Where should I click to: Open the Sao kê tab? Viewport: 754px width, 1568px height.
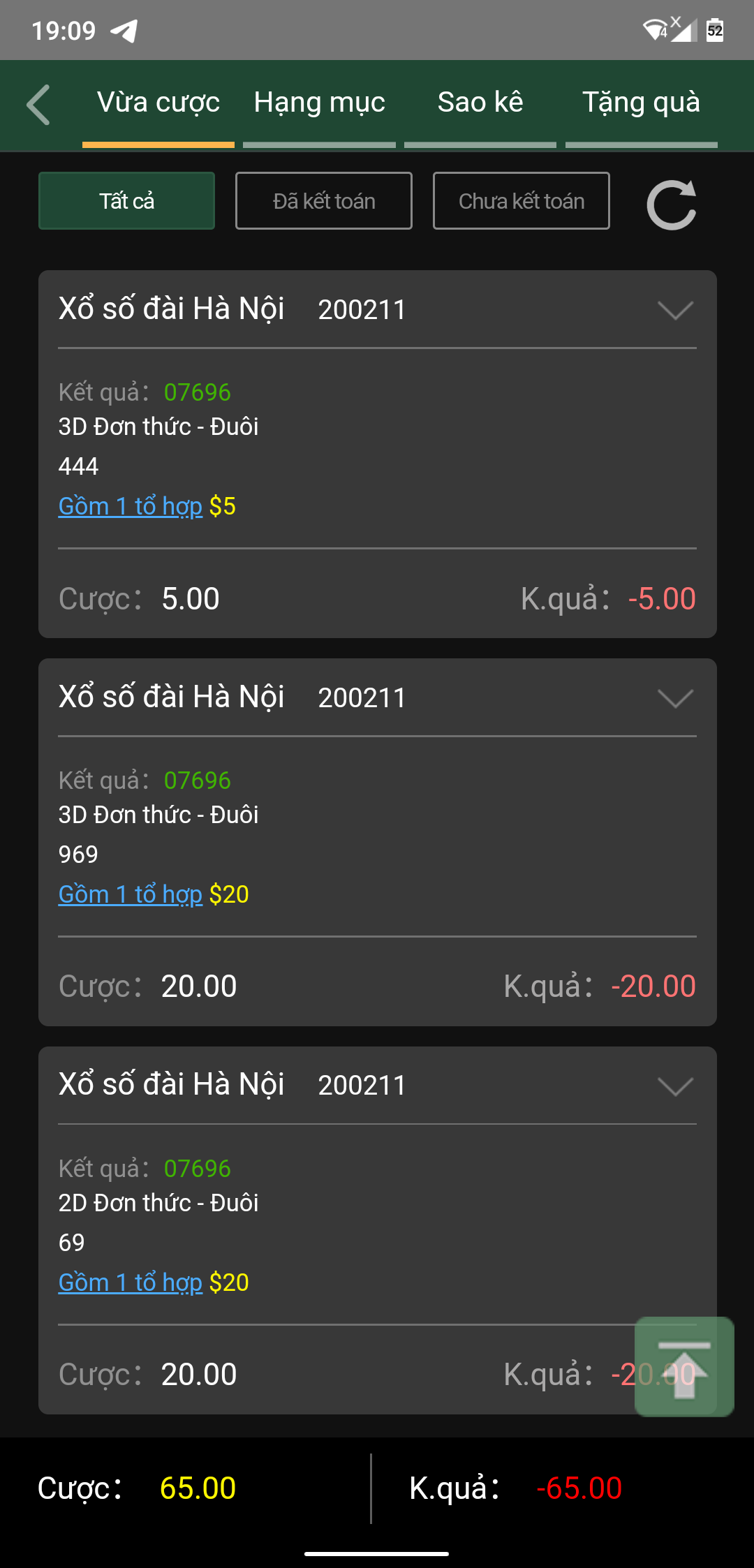(480, 103)
